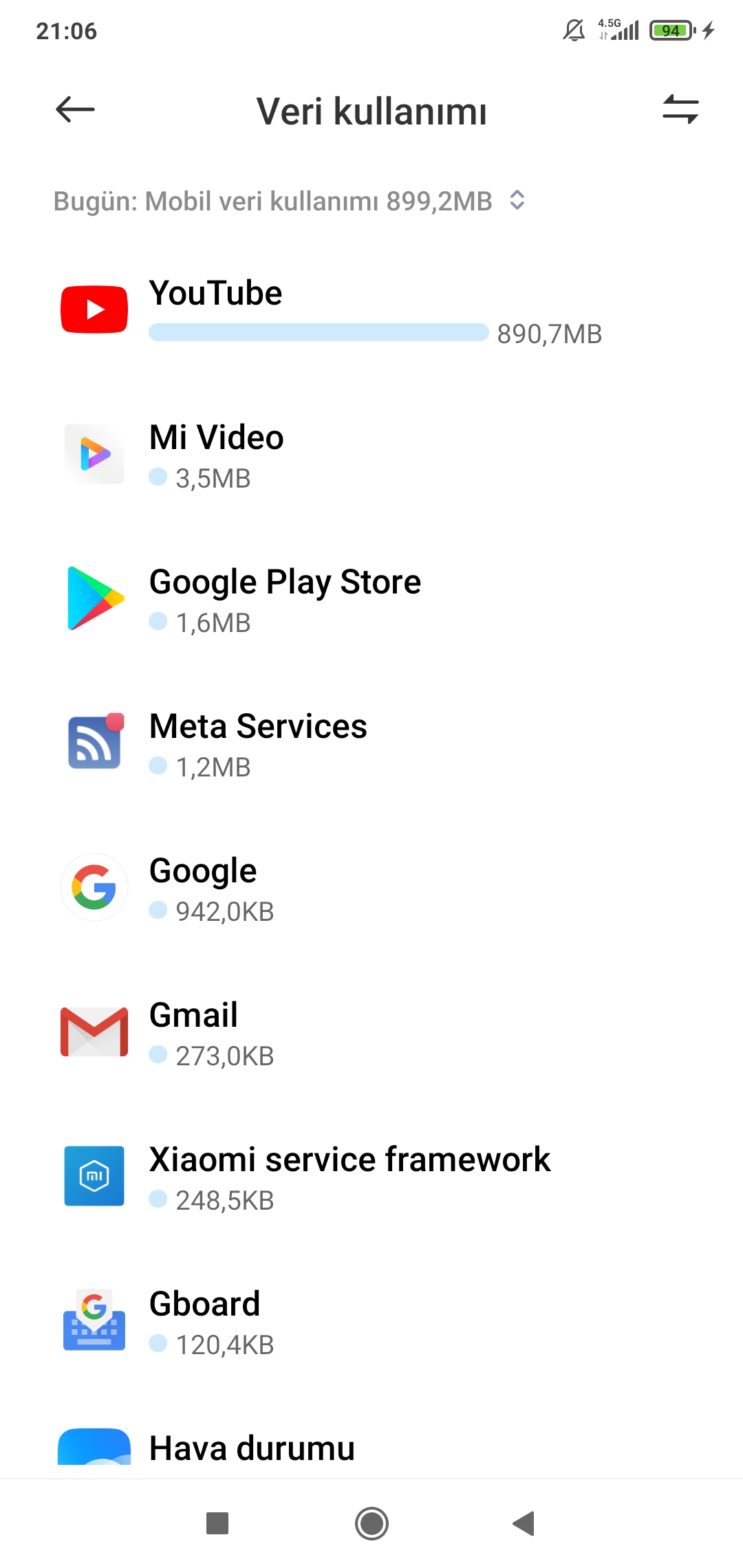This screenshot has height=1568, width=743.
Task: Open Xiaomi service framework usage
Action: click(x=371, y=1176)
